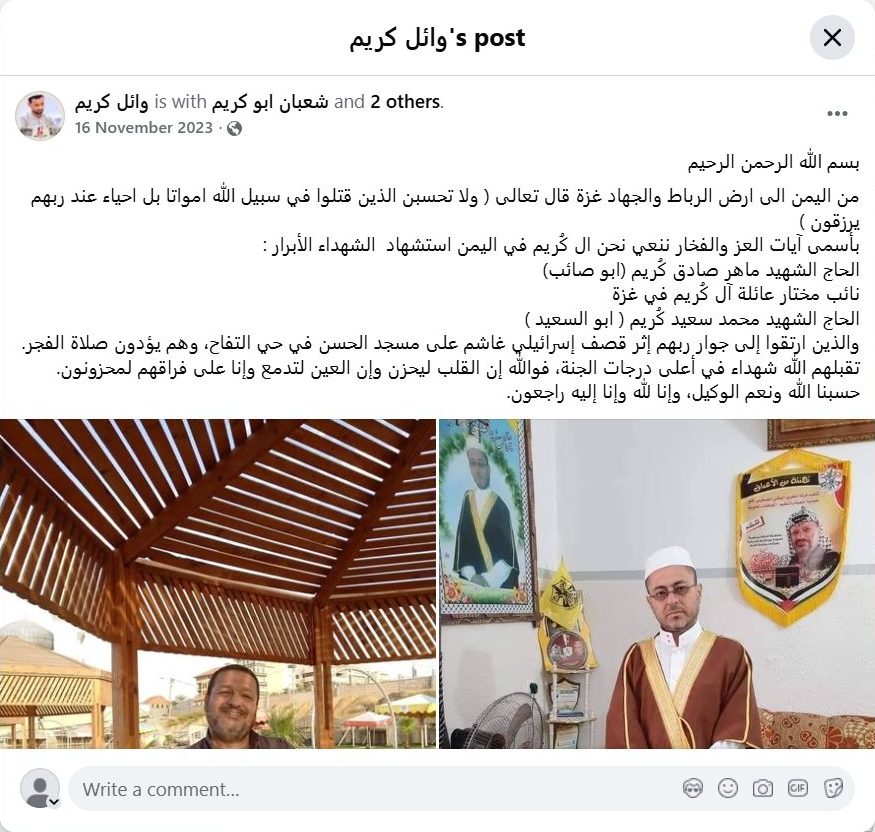Viewport: 875px width, 832px height.
Task: Choose a sticker for the comment
Action: point(832,789)
